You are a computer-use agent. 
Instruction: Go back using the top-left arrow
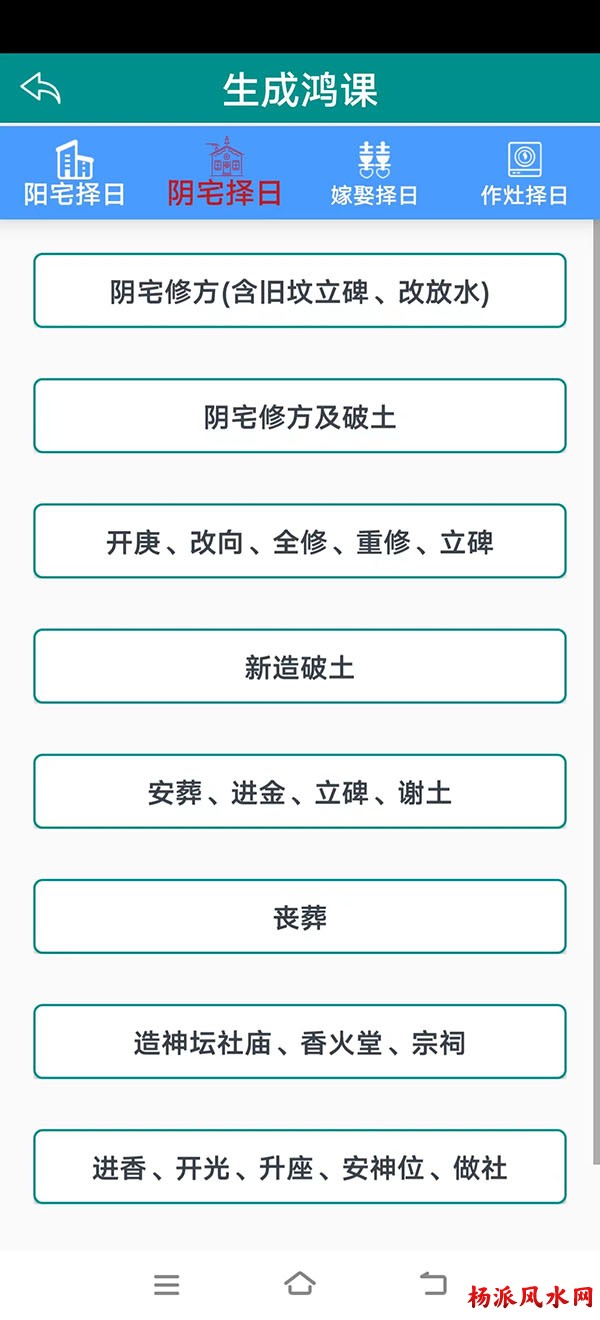tap(41, 89)
